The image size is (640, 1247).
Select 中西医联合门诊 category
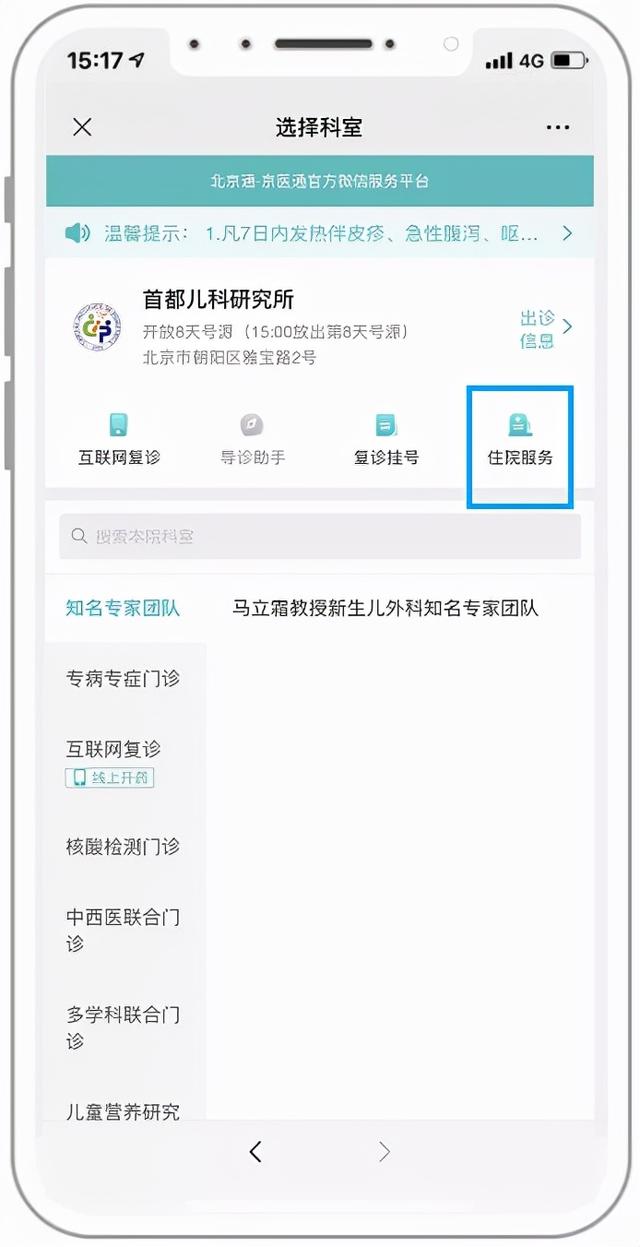coord(123,930)
